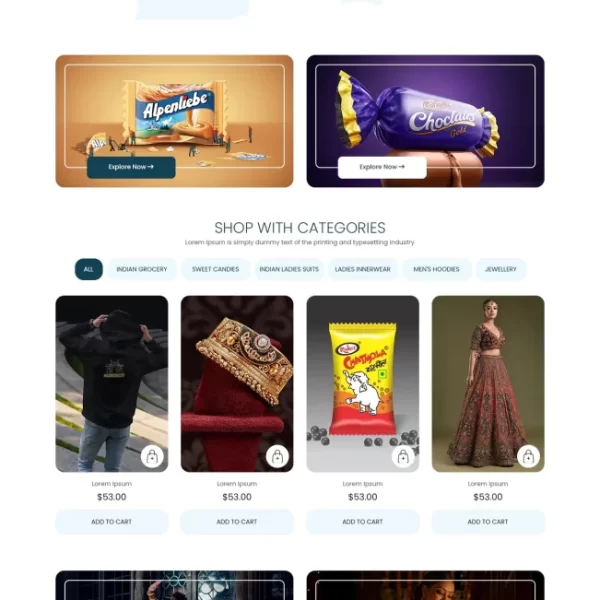Switch to Jewellery category
The image size is (600, 600).
point(500,269)
